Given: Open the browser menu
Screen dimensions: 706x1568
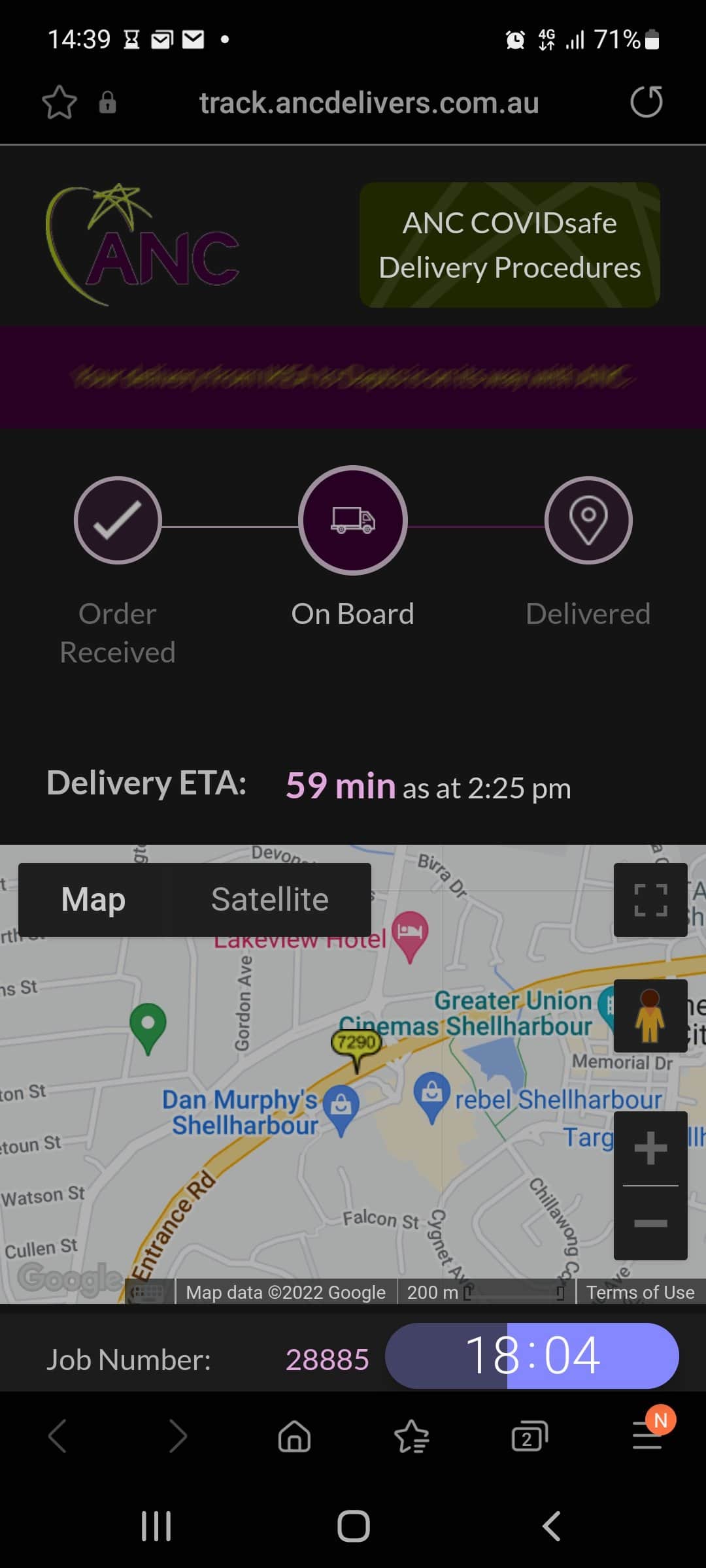Looking at the screenshot, I should click(647, 1437).
